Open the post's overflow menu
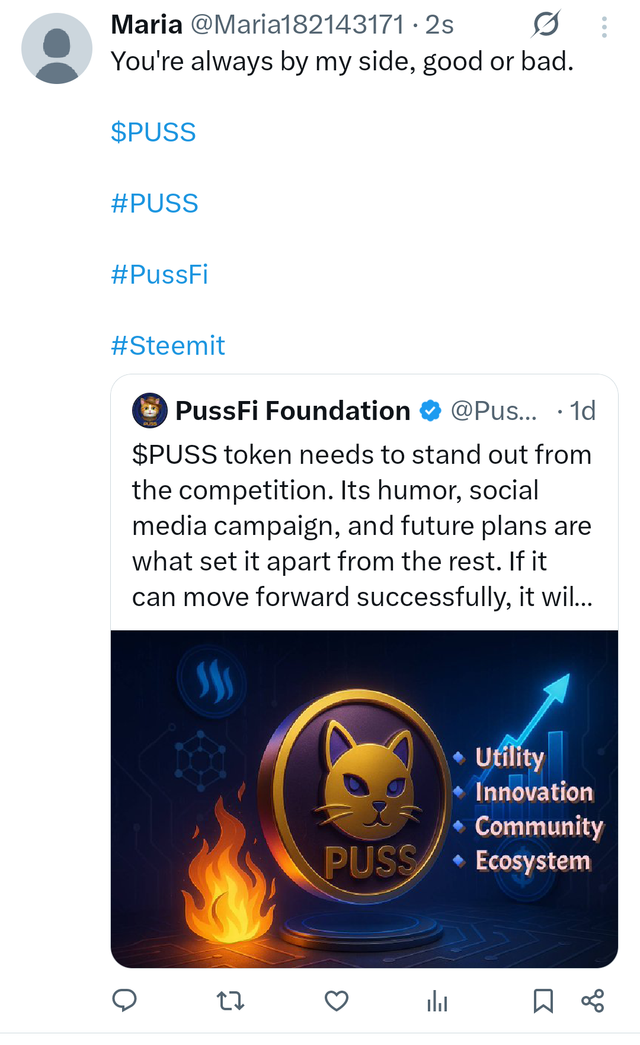This screenshot has width=640, height=1045. pos(604,27)
